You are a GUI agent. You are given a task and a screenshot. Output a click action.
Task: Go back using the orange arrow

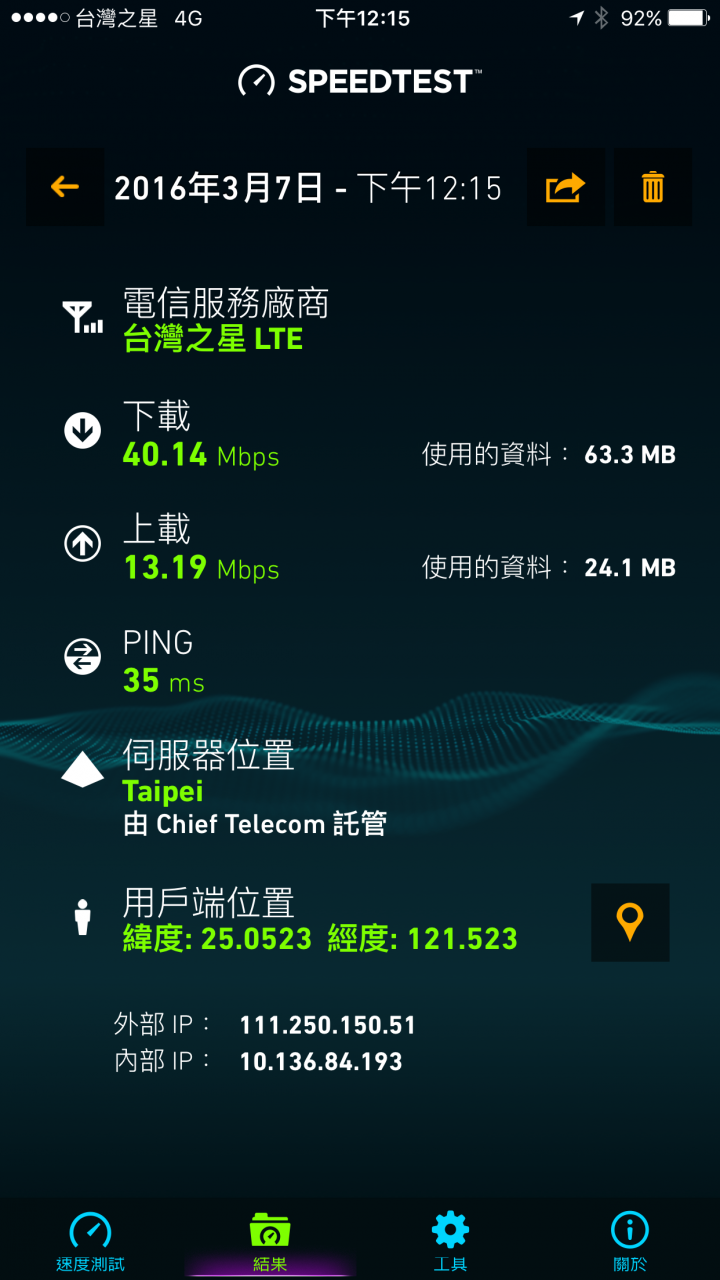(x=65, y=187)
